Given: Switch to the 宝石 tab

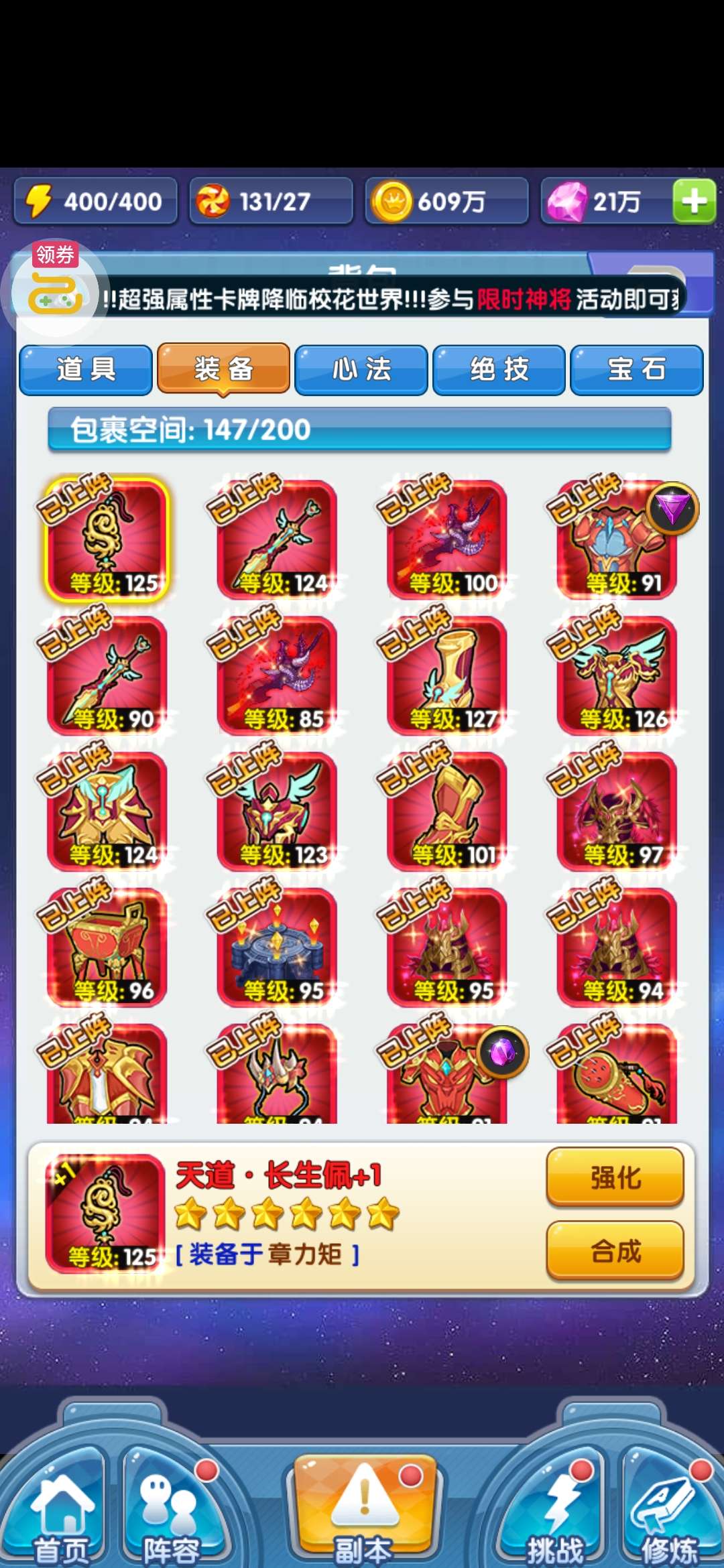Looking at the screenshot, I should pyautogui.click(x=637, y=370).
